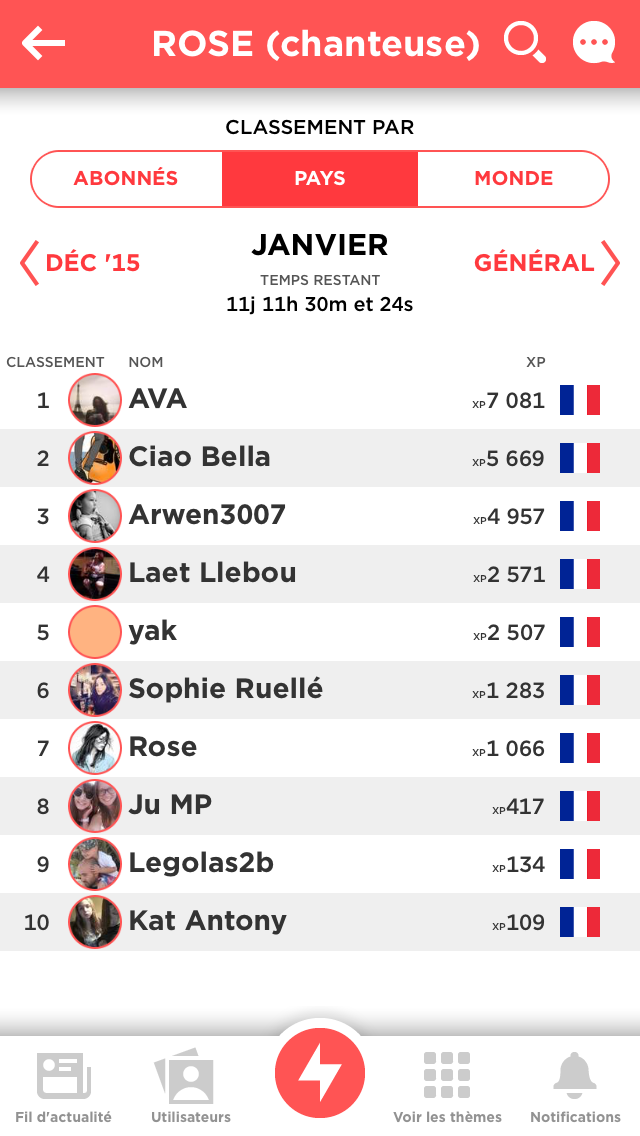Image resolution: width=640 pixels, height=1136 pixels.
Task: Open Laet Llebou's entry
Action: [320, 574]
